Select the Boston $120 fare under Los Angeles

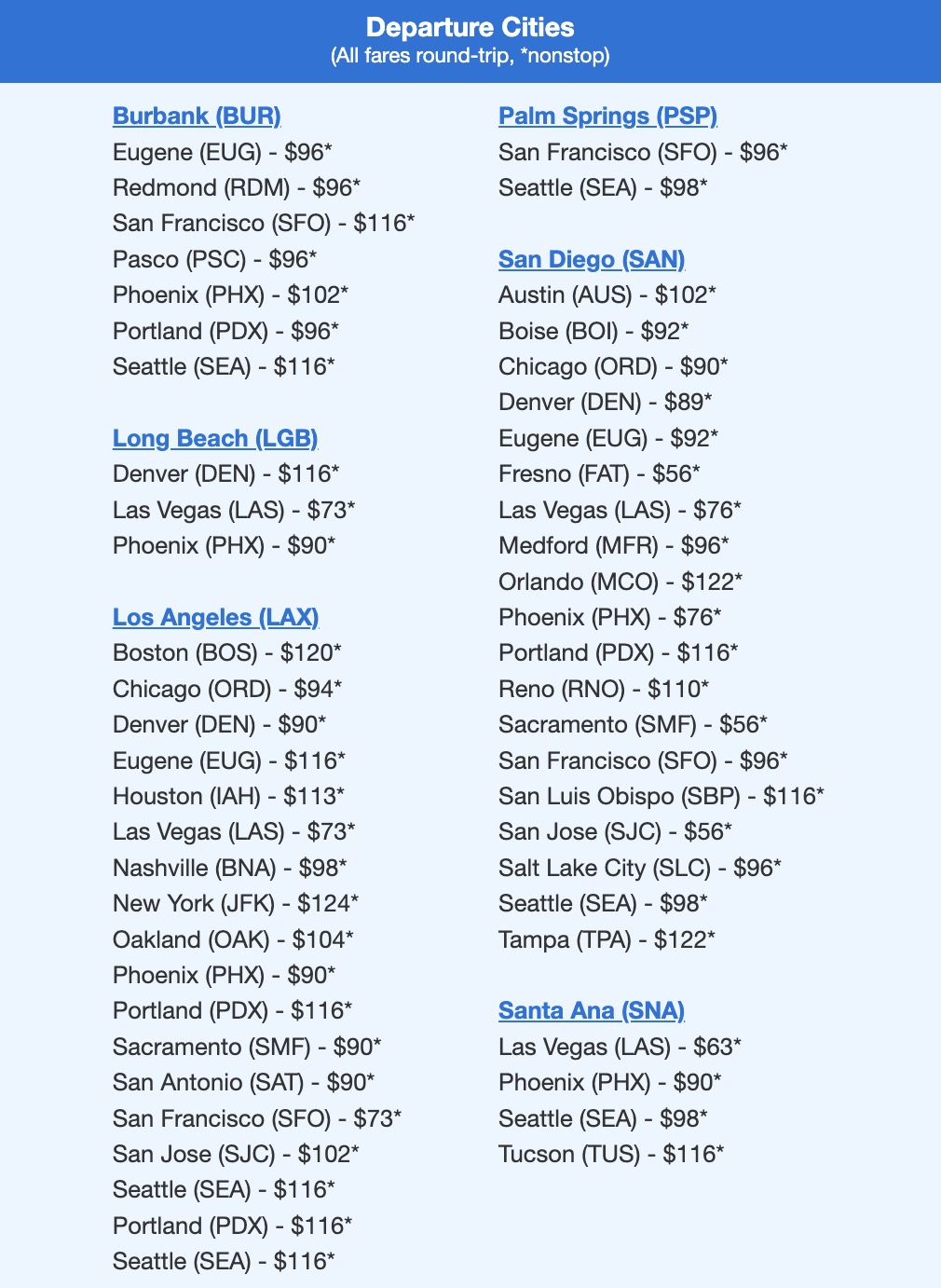tap(229, 652)
